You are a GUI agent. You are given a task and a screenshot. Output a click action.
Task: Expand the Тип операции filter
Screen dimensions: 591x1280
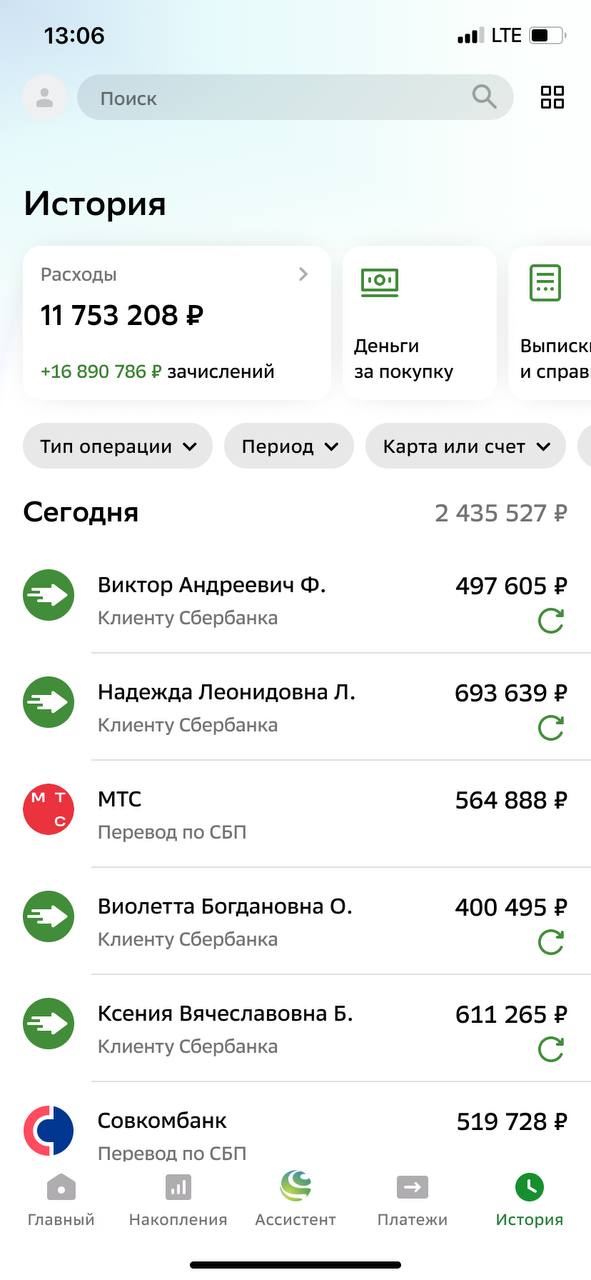(118, 446)
